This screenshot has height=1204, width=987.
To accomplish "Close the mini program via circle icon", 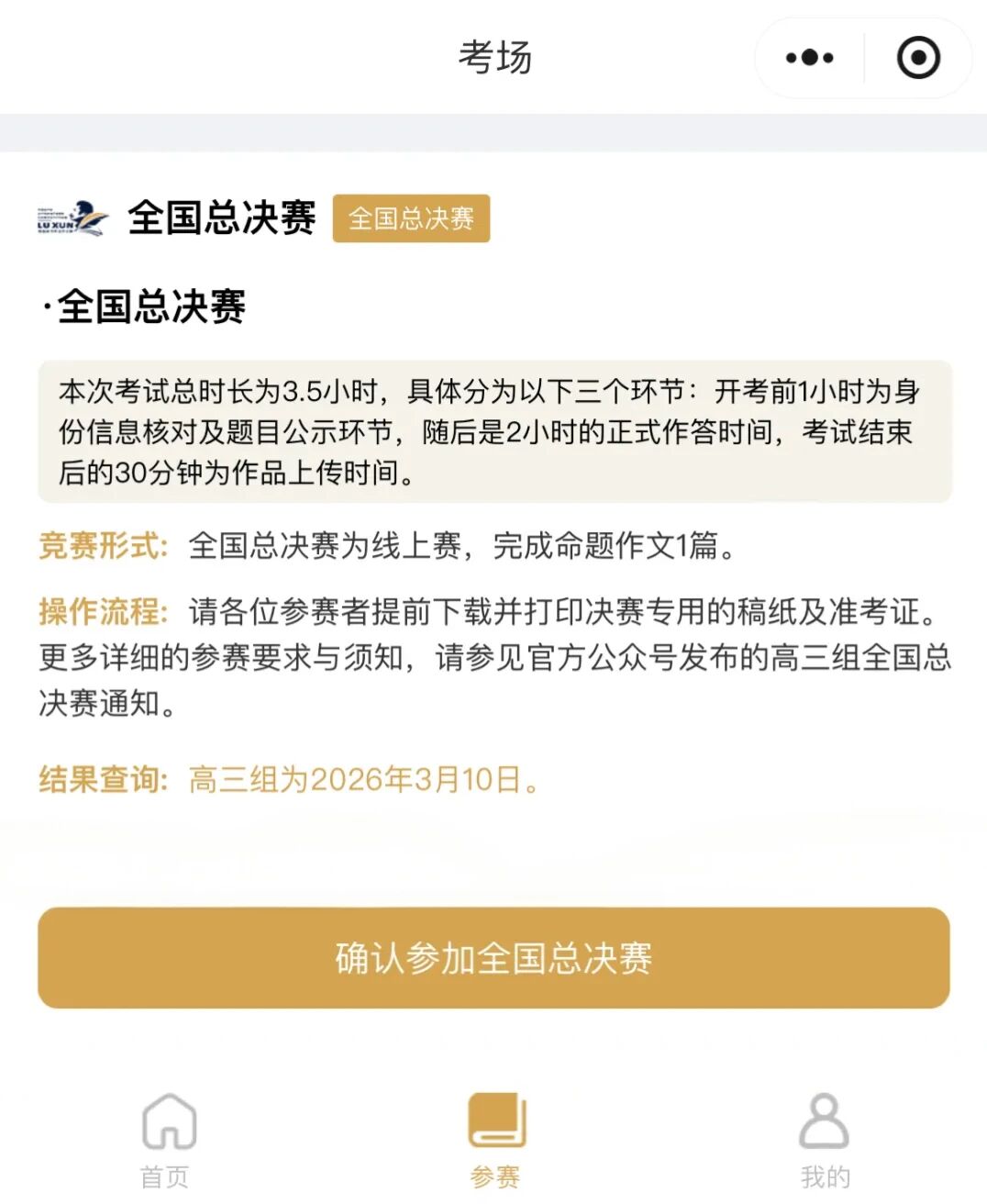I will 917,58.
